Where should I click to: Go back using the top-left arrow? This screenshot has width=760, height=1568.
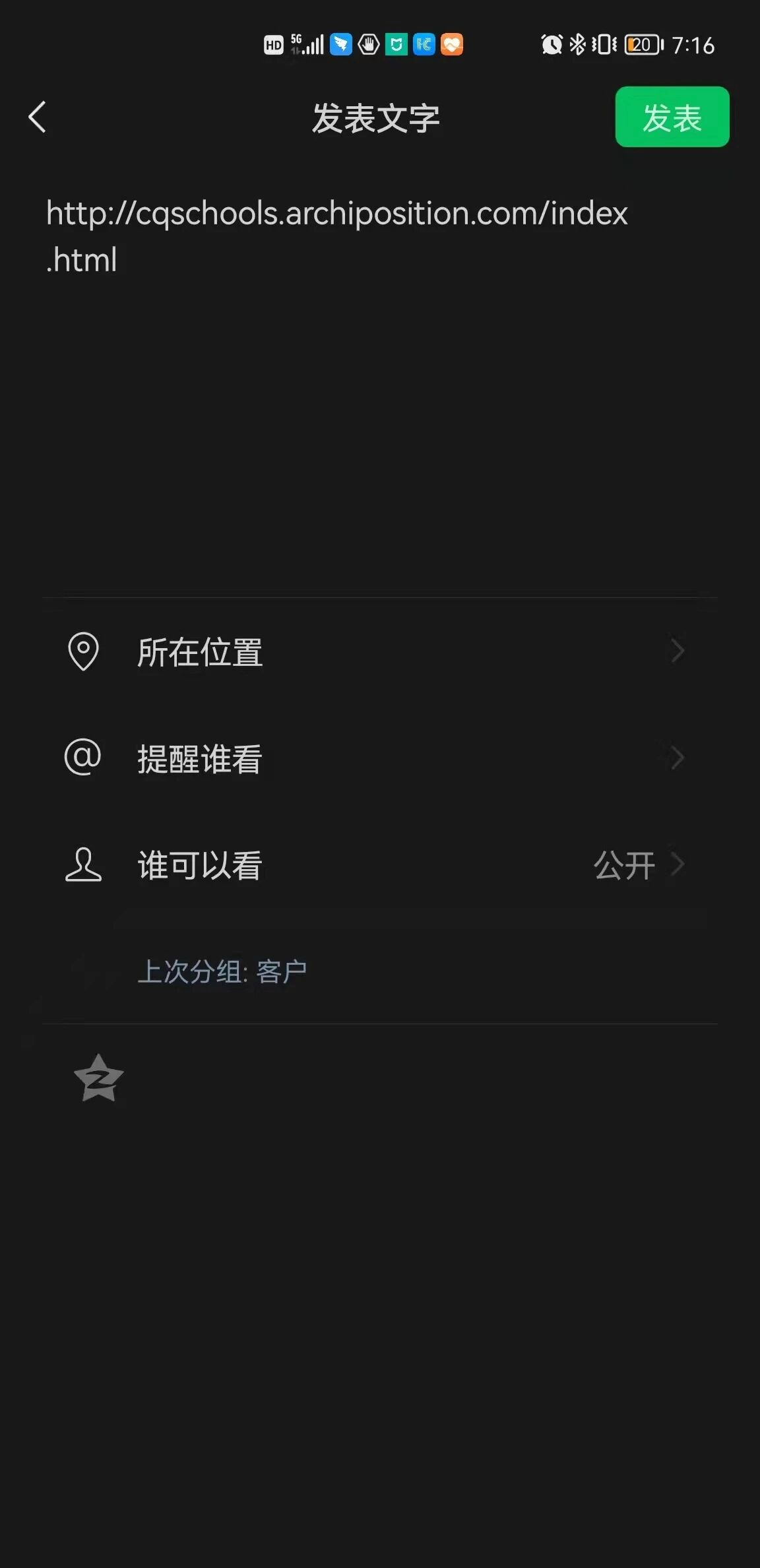(38, 117)
